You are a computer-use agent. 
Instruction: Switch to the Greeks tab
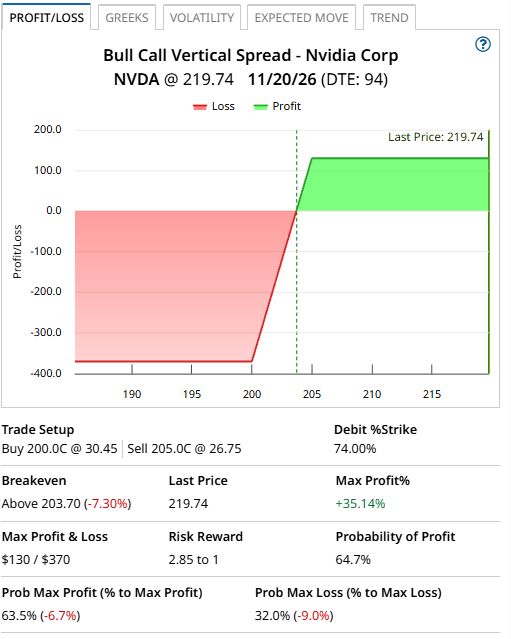(x=127, y=18)
